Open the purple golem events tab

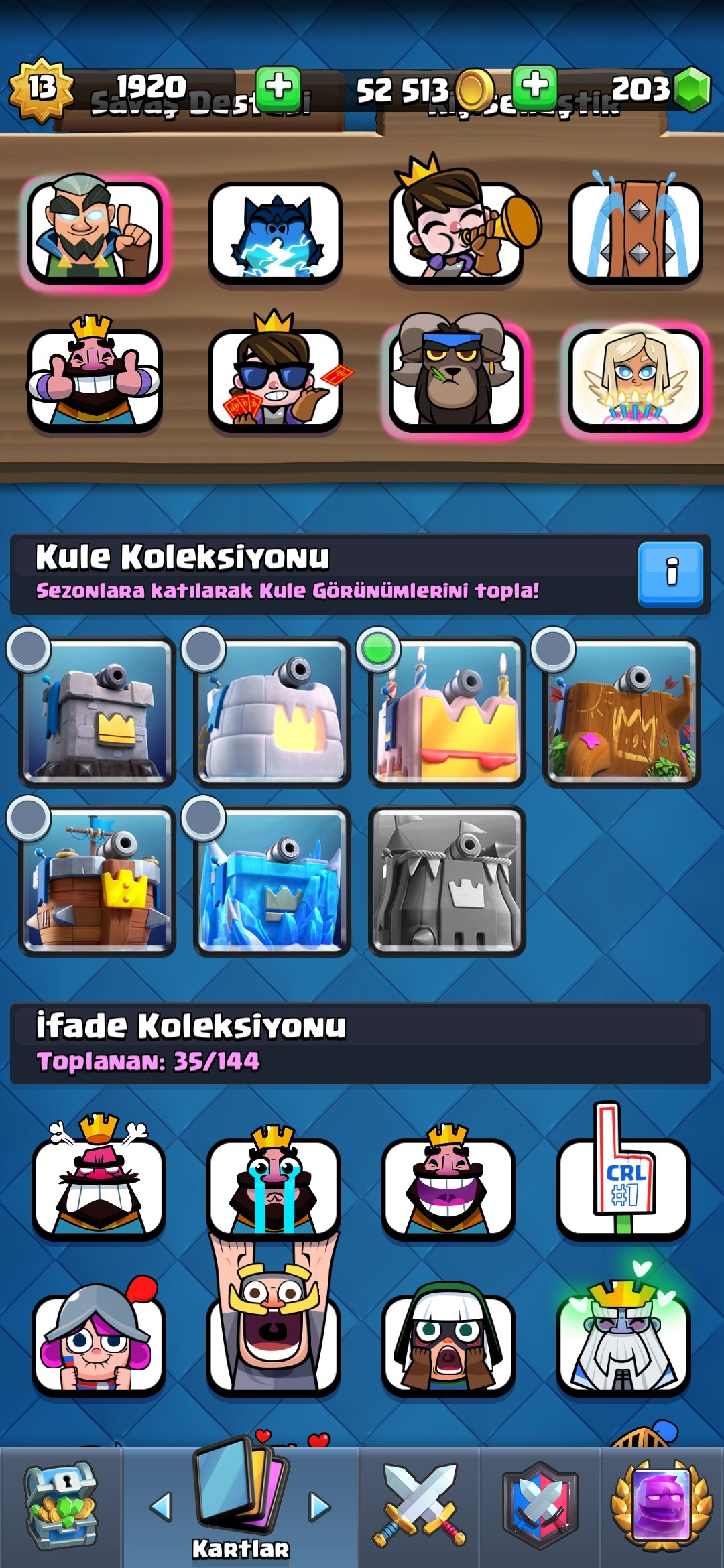click(x=662, y=1506)
